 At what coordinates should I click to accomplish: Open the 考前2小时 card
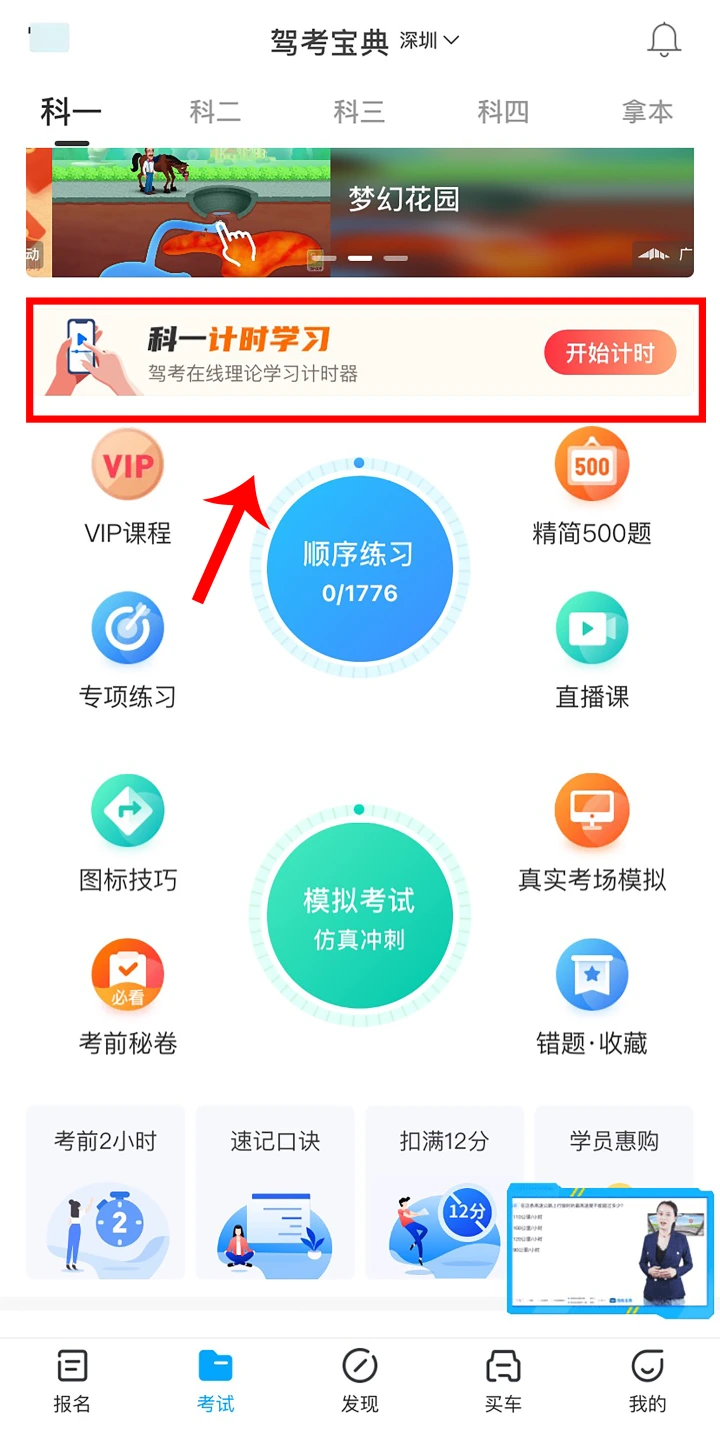[105, 1192]
